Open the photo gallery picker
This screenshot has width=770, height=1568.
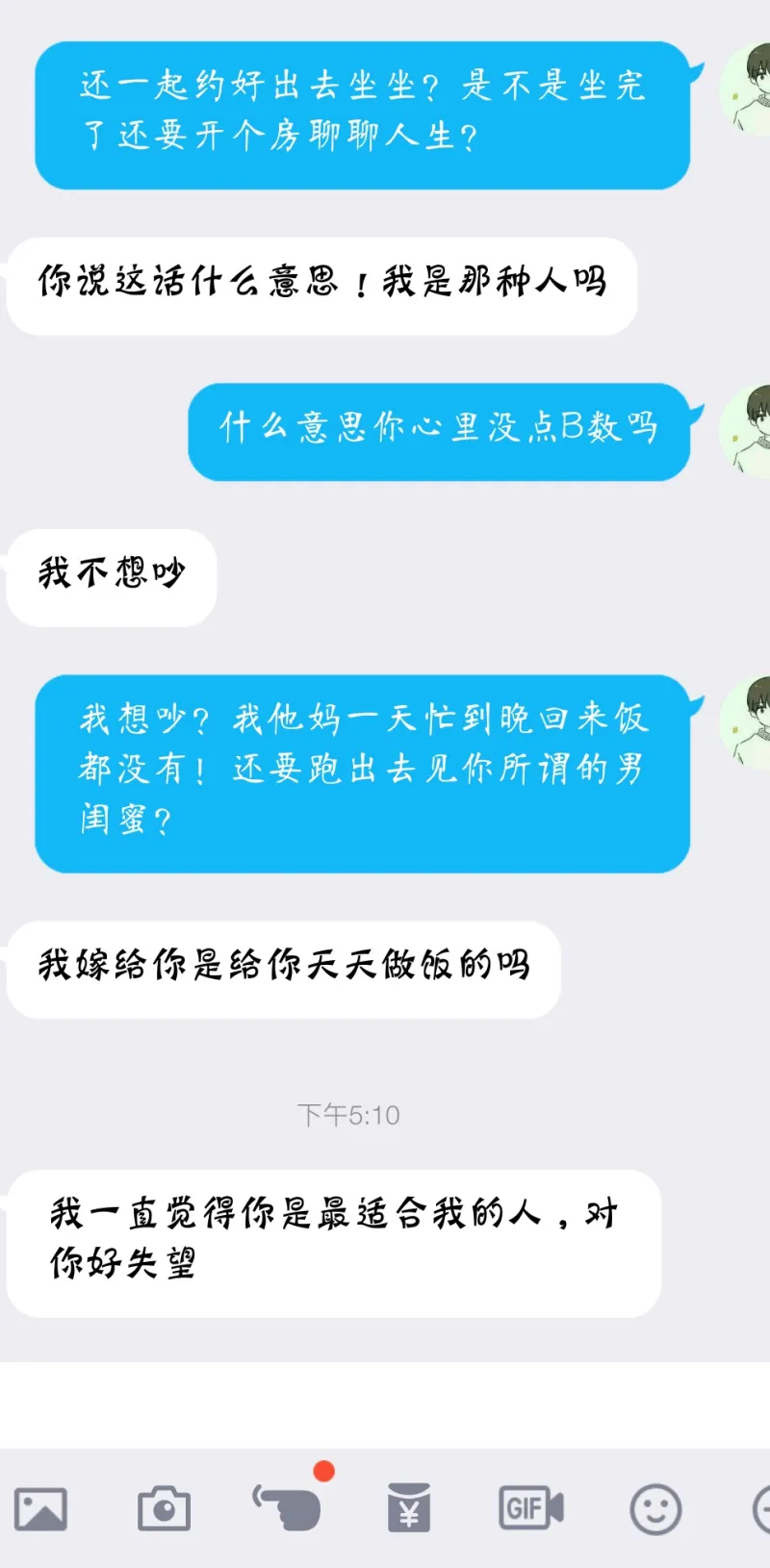click(x=40, y=1508)
